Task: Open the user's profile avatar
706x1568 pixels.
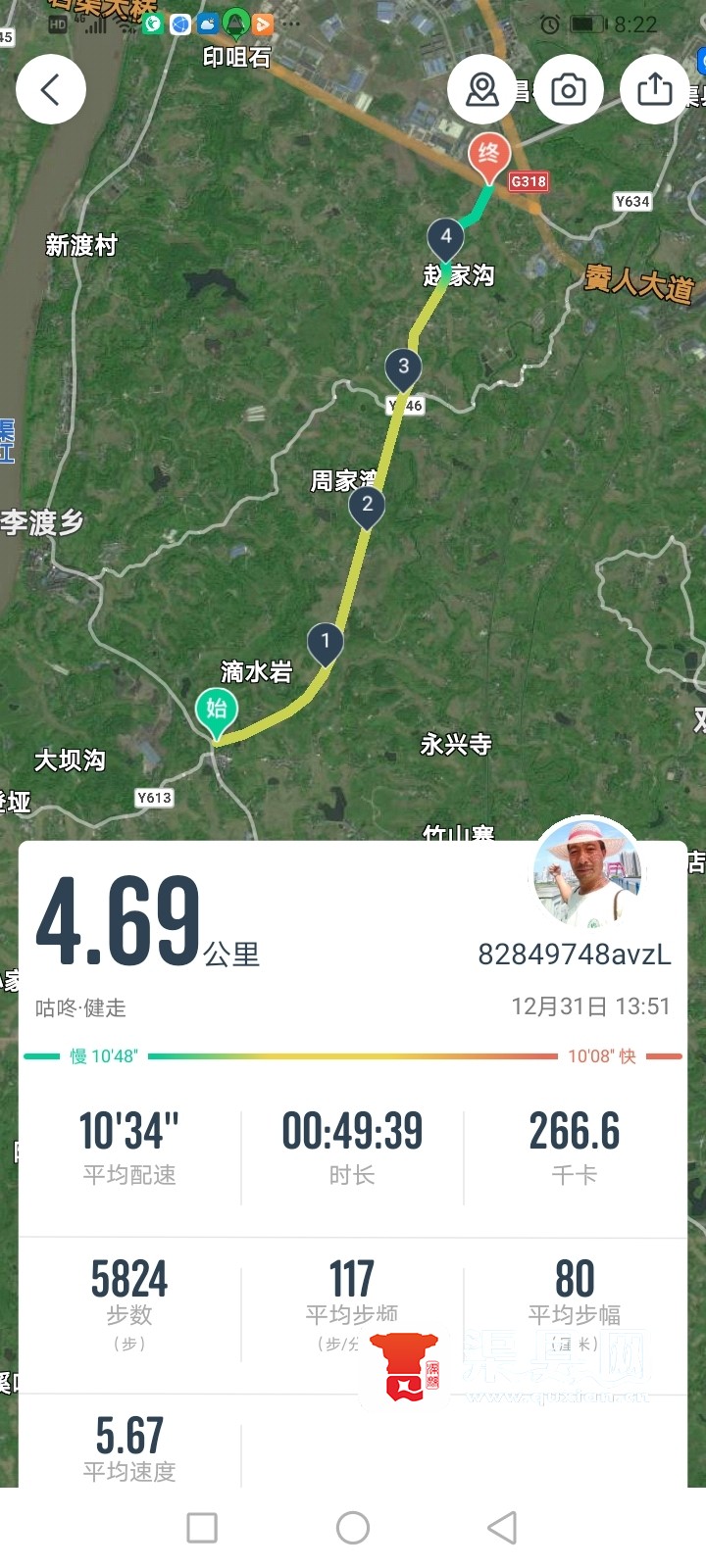Action: pyautogui.click(x=586, y=871)
